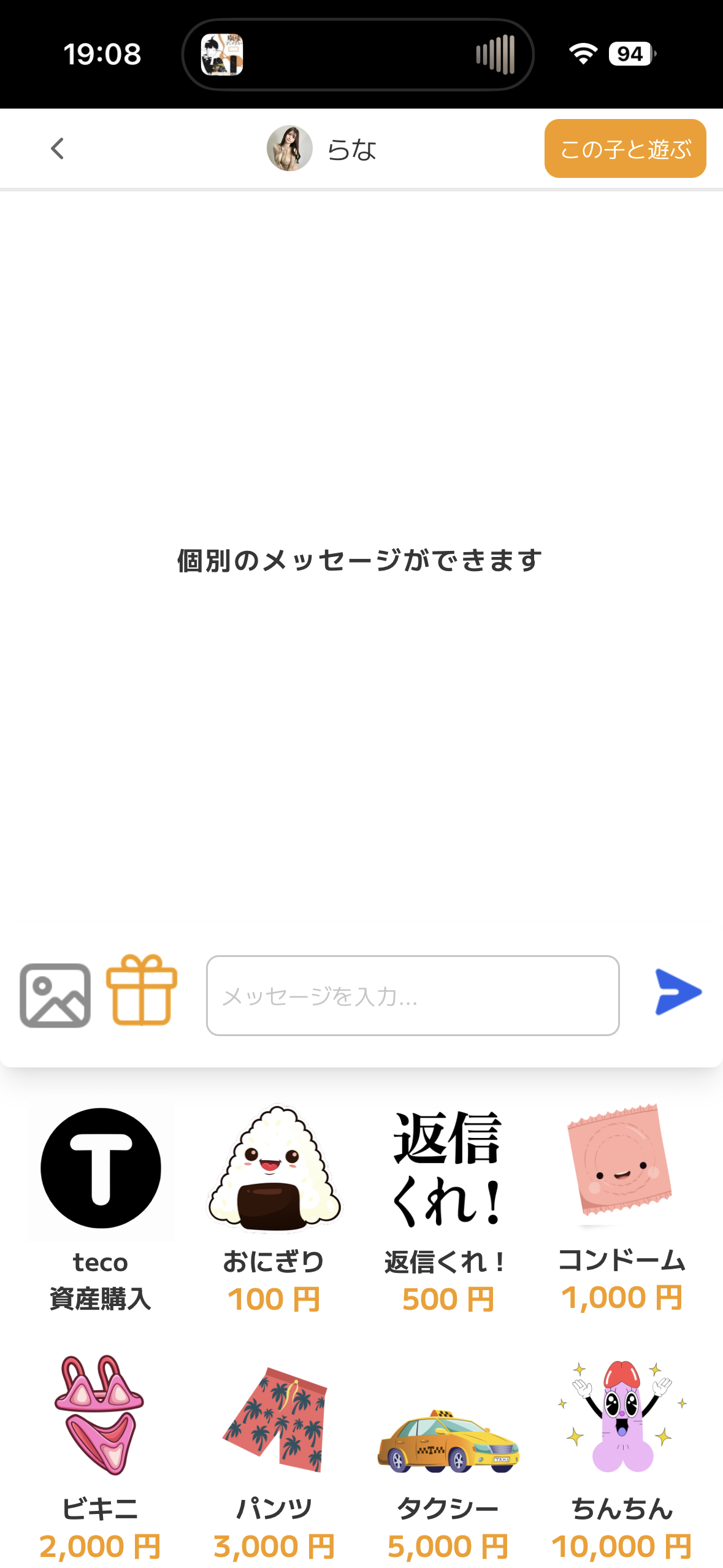Attach an image to the message
This screenshot has width=723, height=1568.
point(55,994)
